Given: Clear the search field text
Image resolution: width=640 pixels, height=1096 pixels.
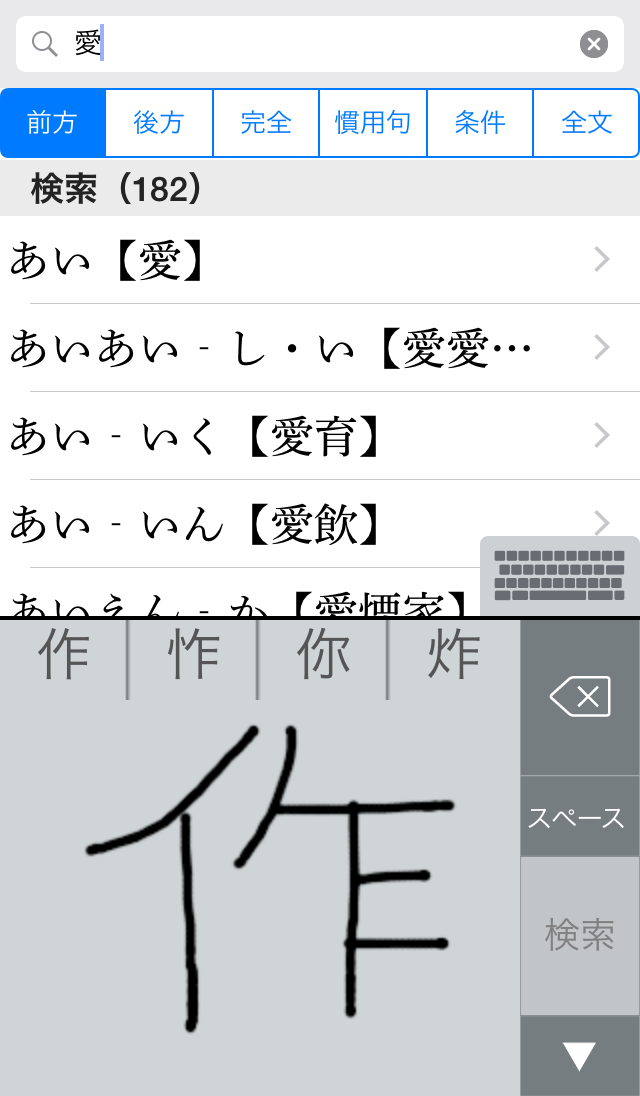Looking at the screenshot, I should click(x=594, y=44).
